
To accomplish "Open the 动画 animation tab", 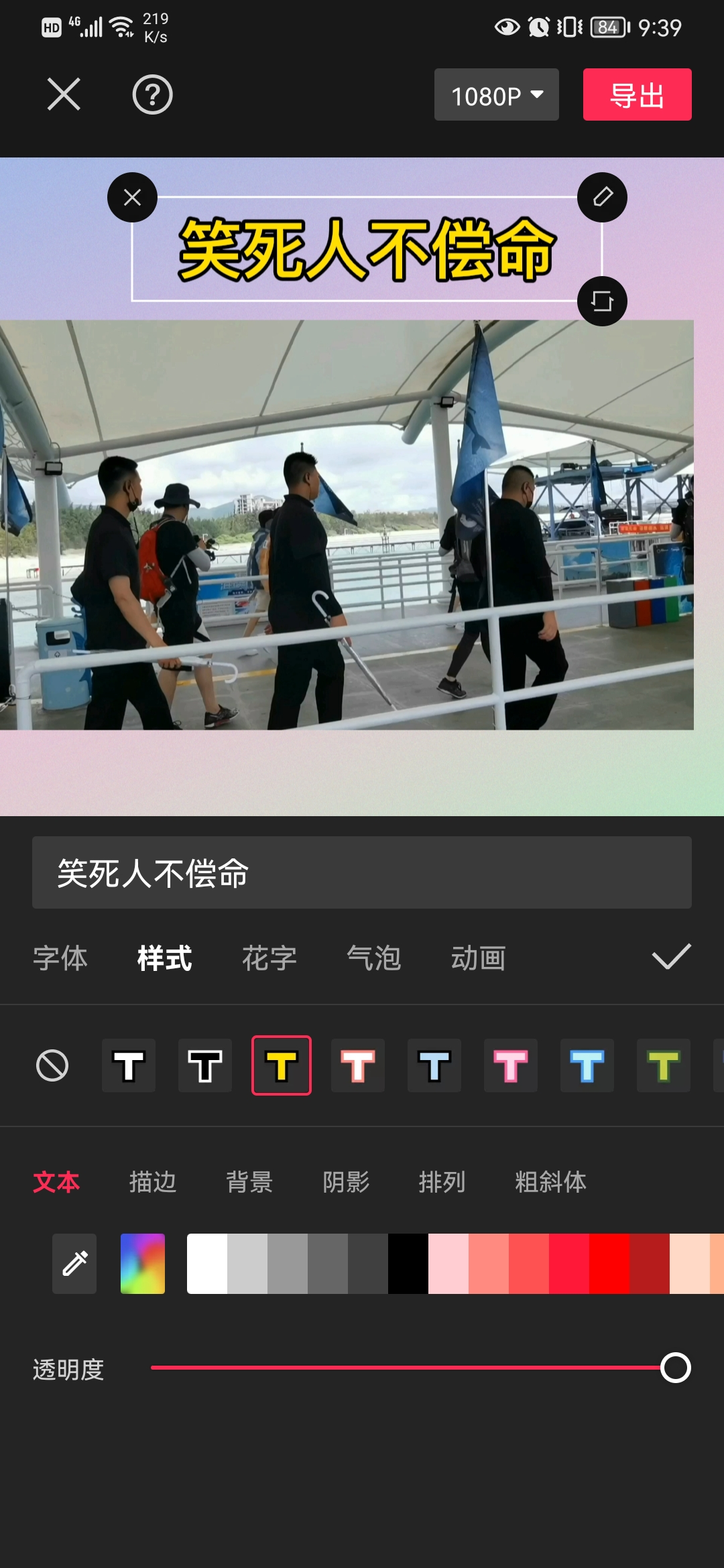I will pyautogui.click(x=479, y=958).
